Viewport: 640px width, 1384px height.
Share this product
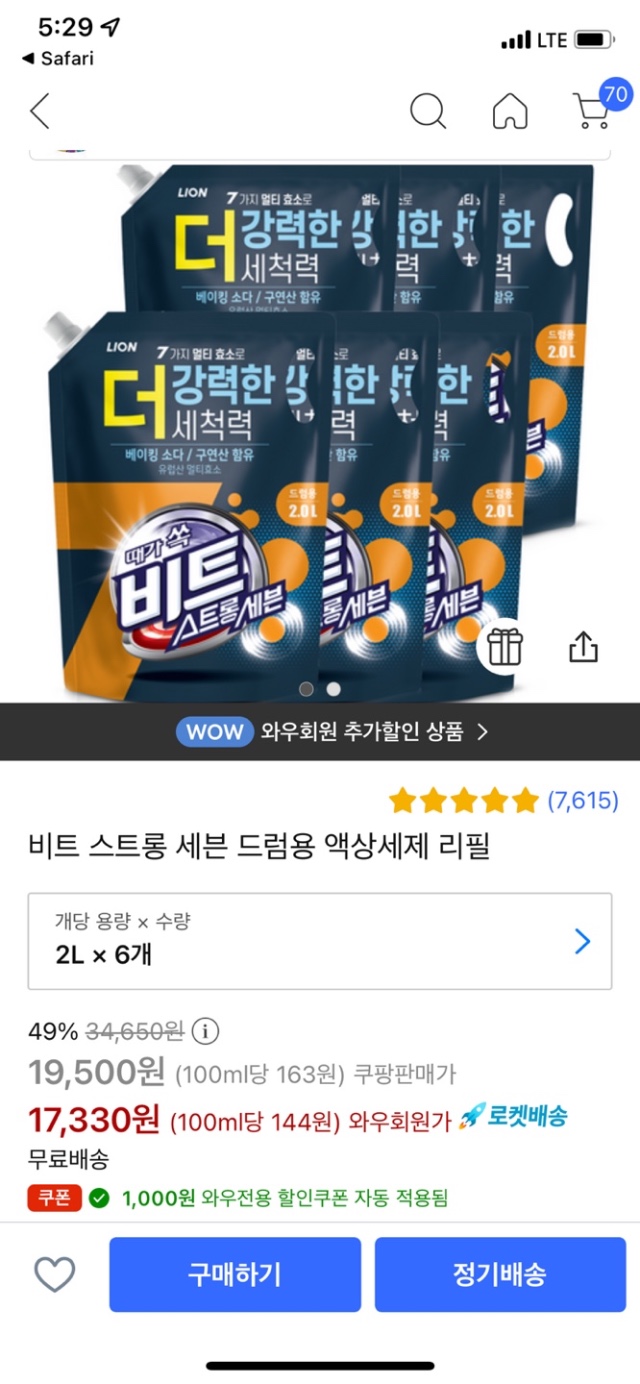coord(583,647)
